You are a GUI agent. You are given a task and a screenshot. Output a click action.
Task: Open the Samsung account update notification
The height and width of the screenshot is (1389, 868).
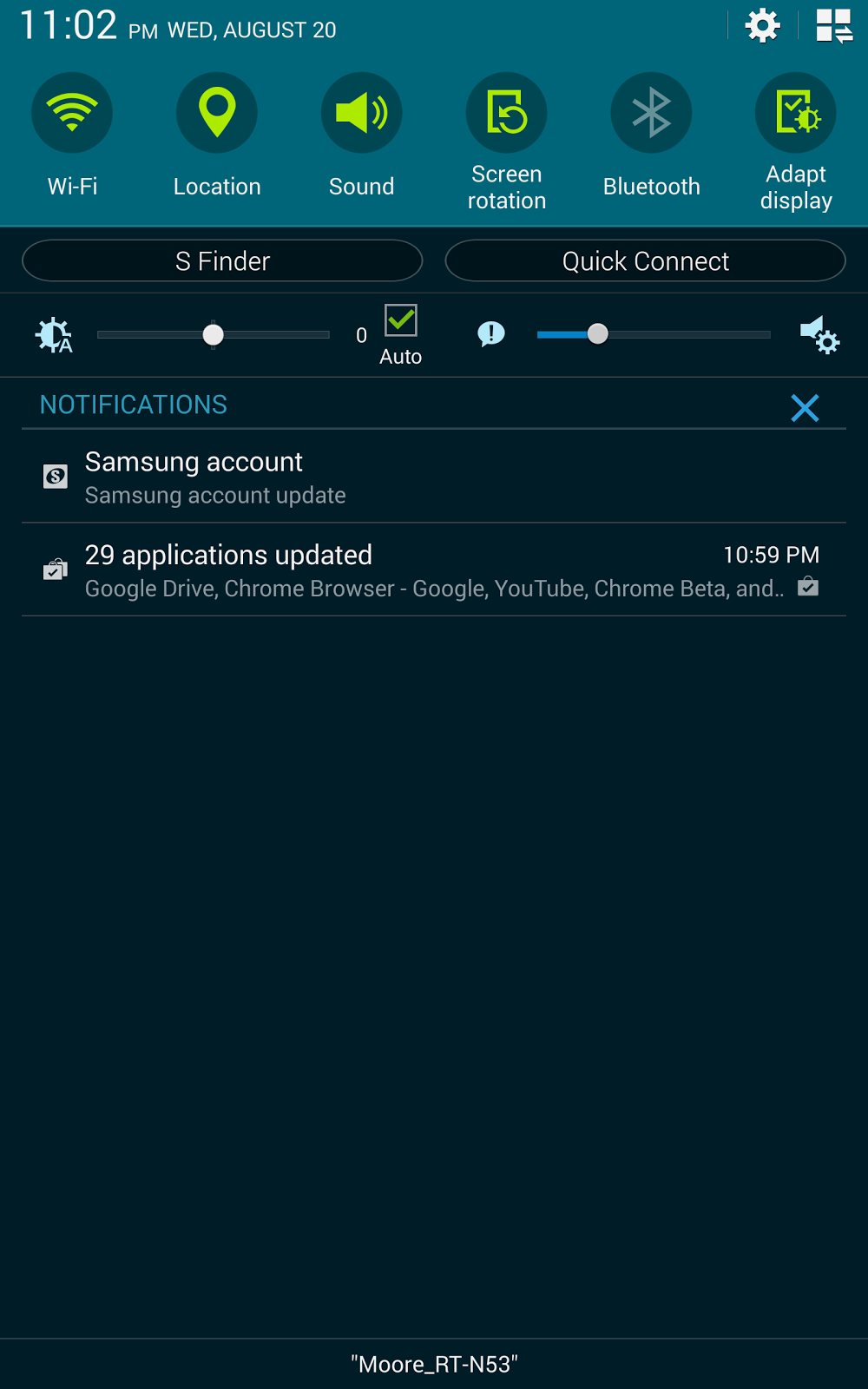coord(434,477)
